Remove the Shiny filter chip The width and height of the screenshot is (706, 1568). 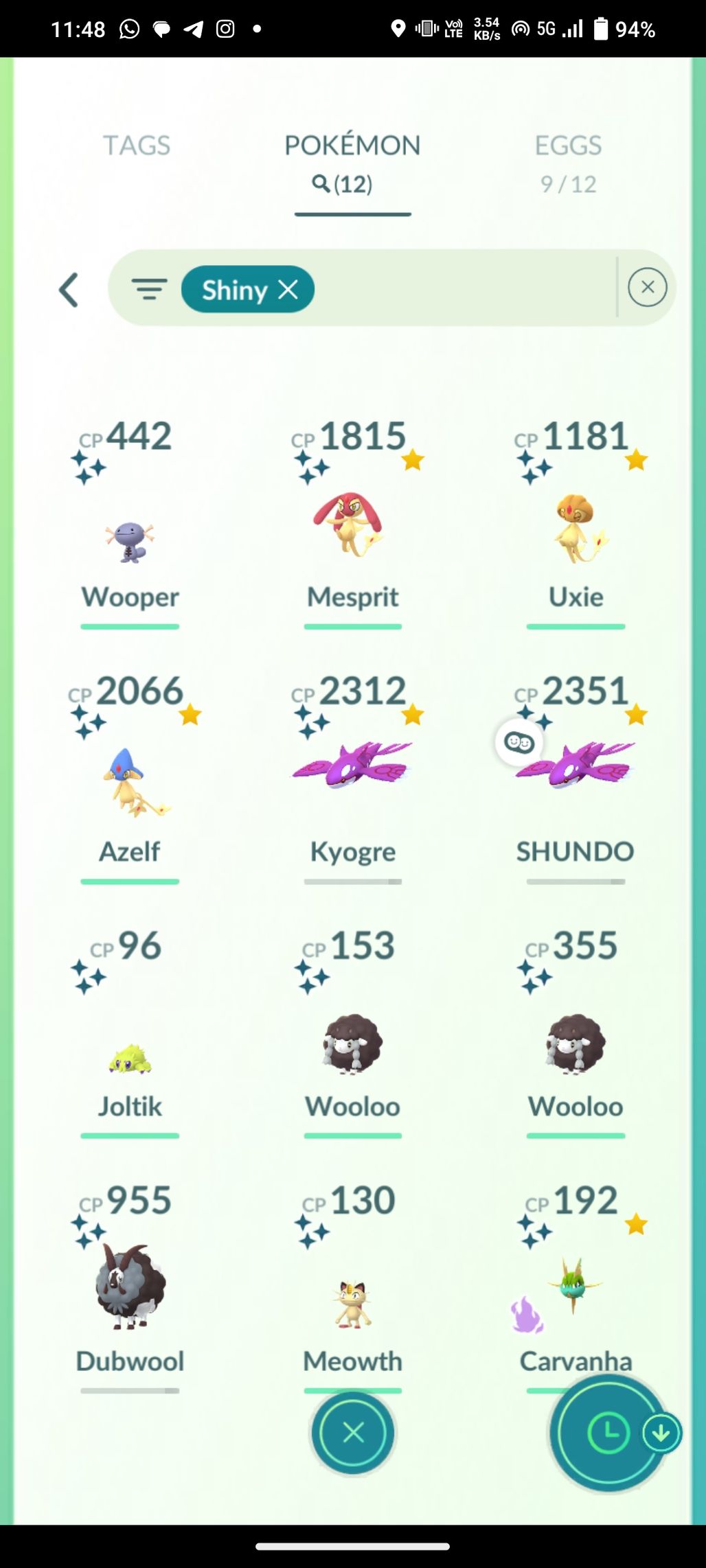pos(288,290)
